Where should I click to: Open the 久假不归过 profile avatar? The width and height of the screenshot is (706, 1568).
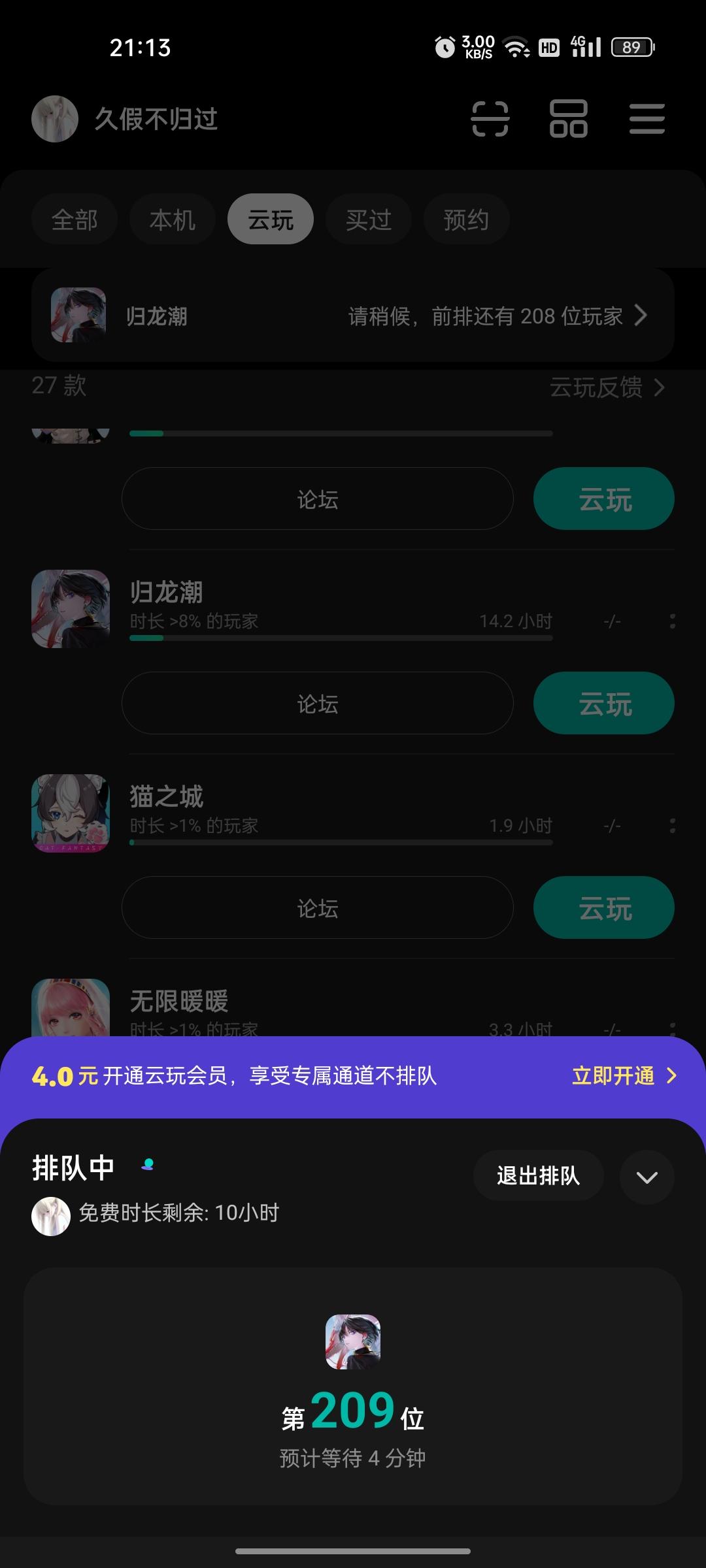click(x=55, y=119)
